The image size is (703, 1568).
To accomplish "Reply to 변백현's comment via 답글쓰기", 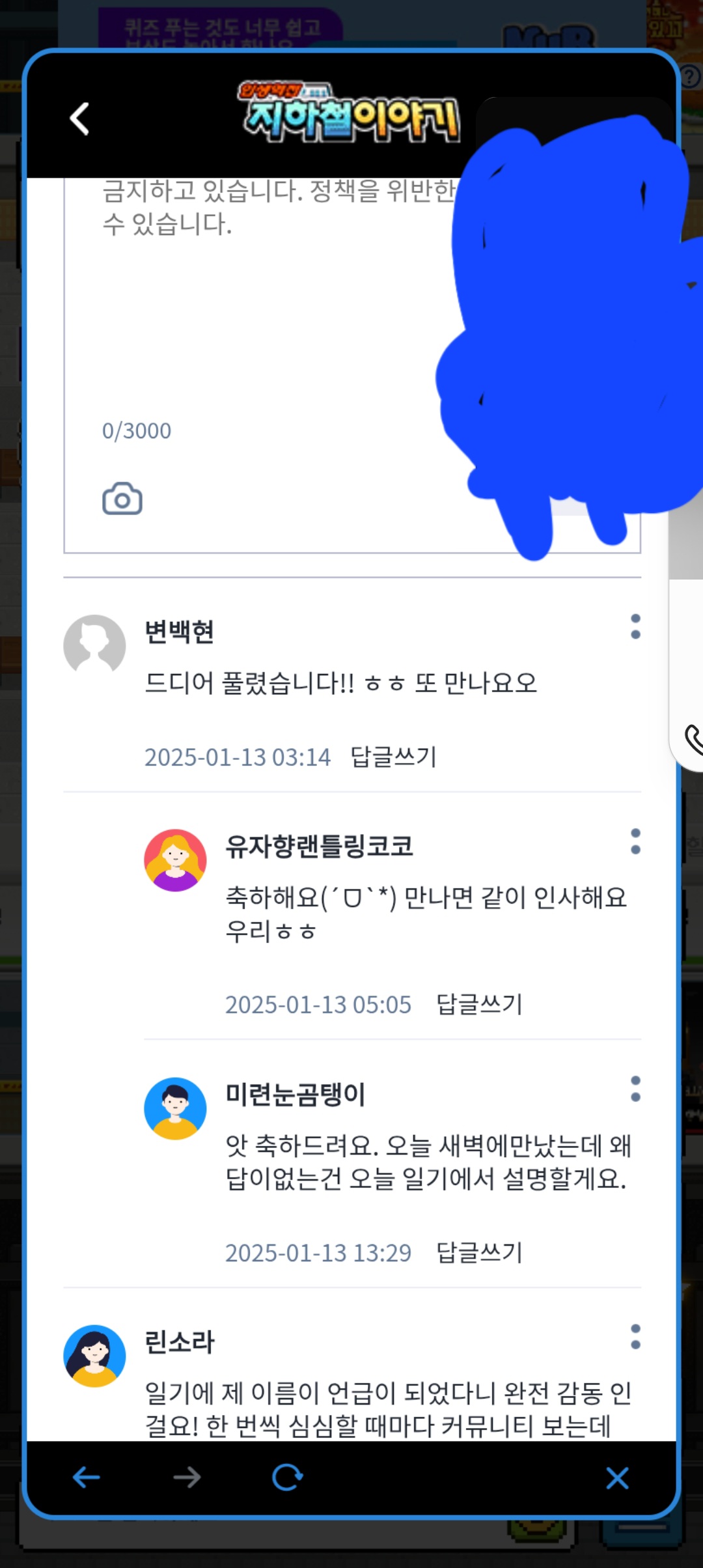I will [x=393, y=757].
